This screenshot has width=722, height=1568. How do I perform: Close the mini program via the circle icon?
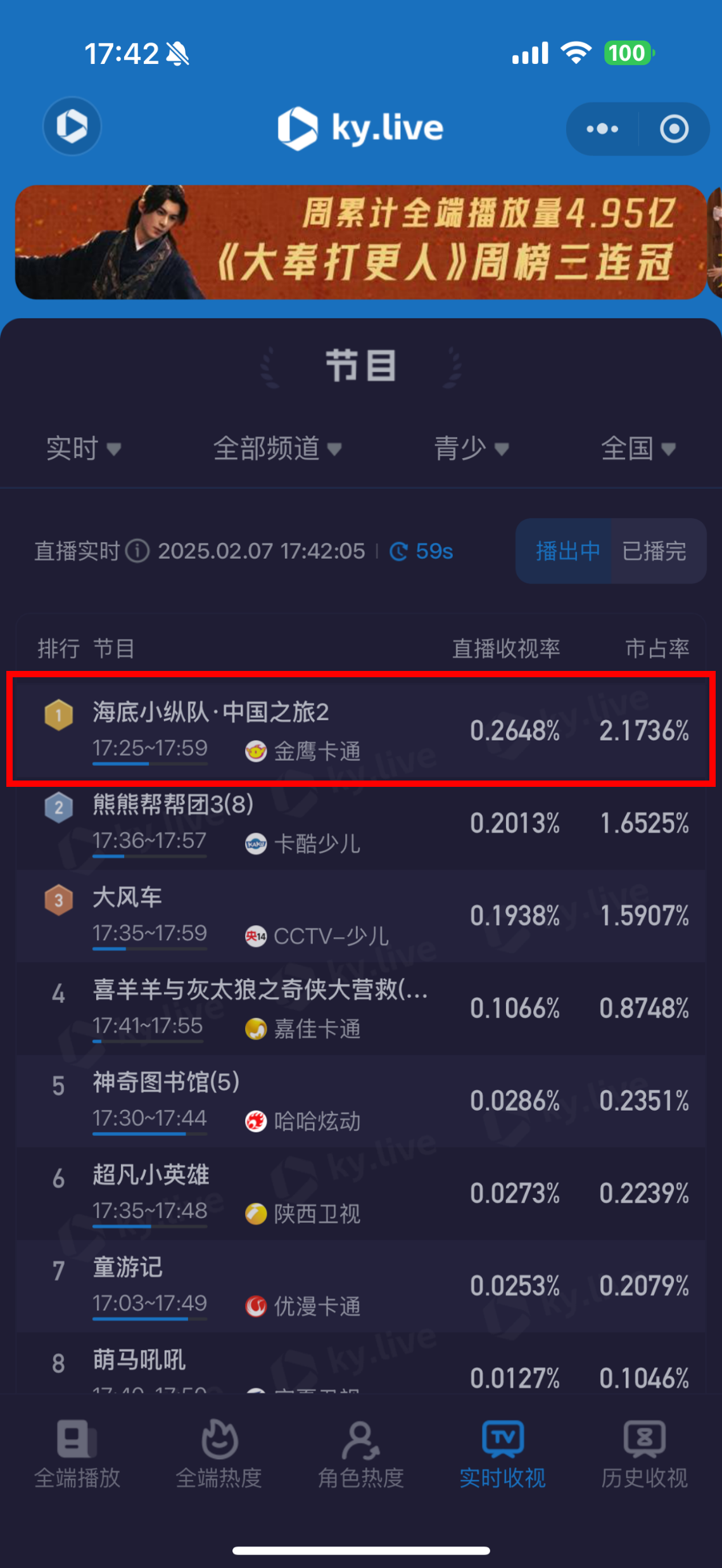(674, 129)
